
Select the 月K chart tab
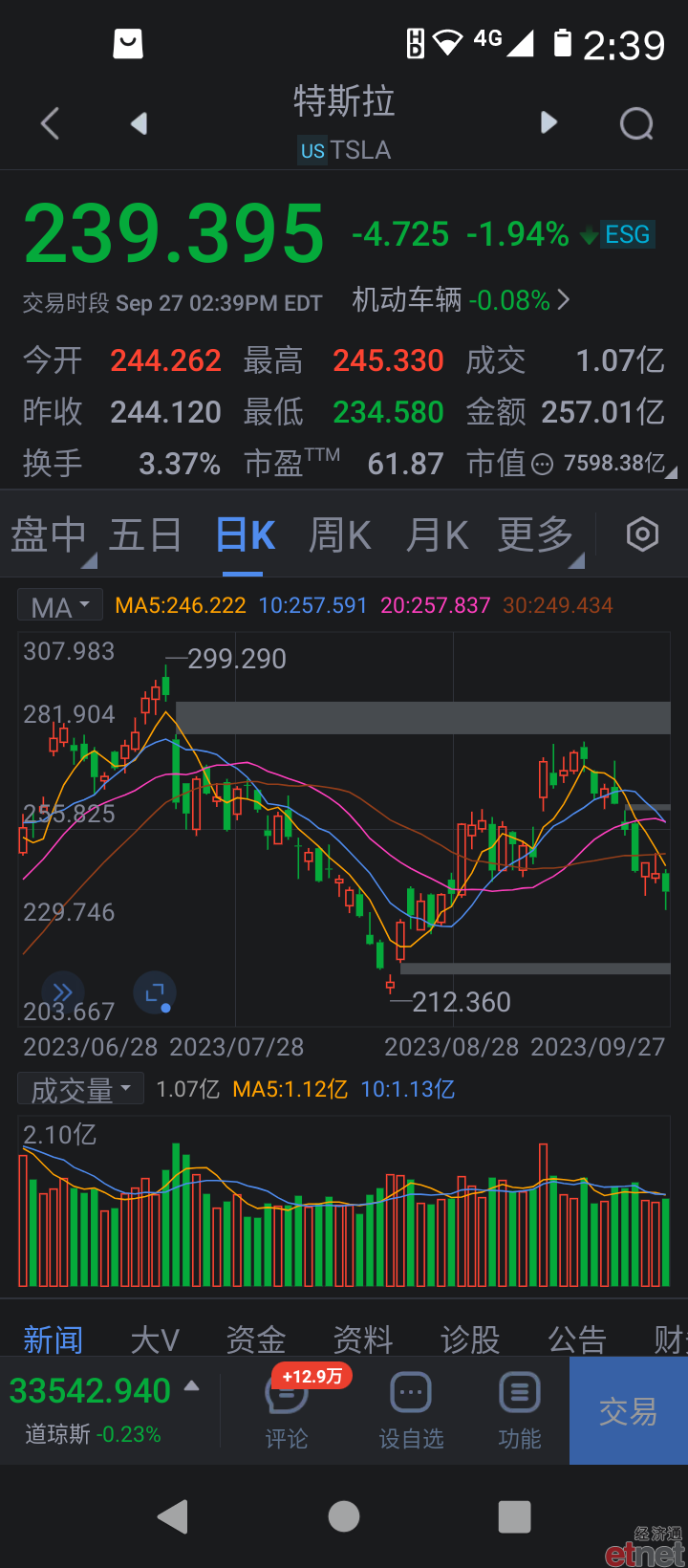[437, 535]
